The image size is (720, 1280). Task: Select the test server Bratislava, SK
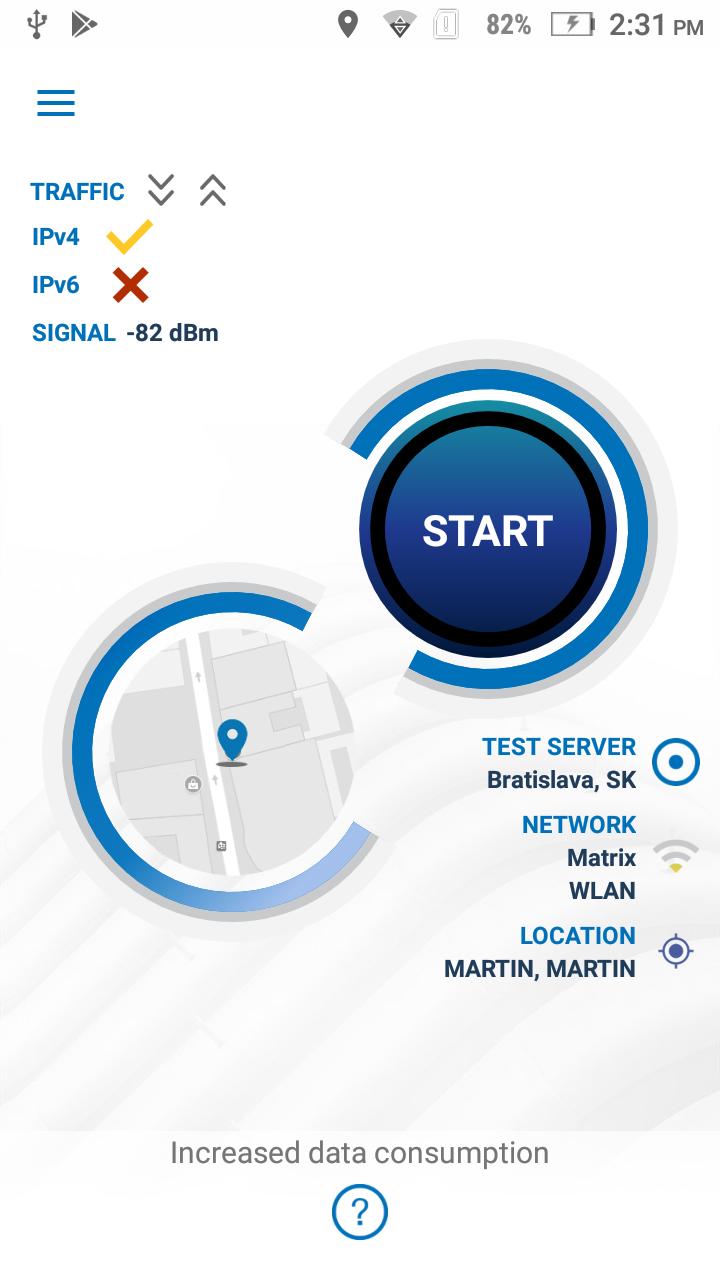(561, 763)
